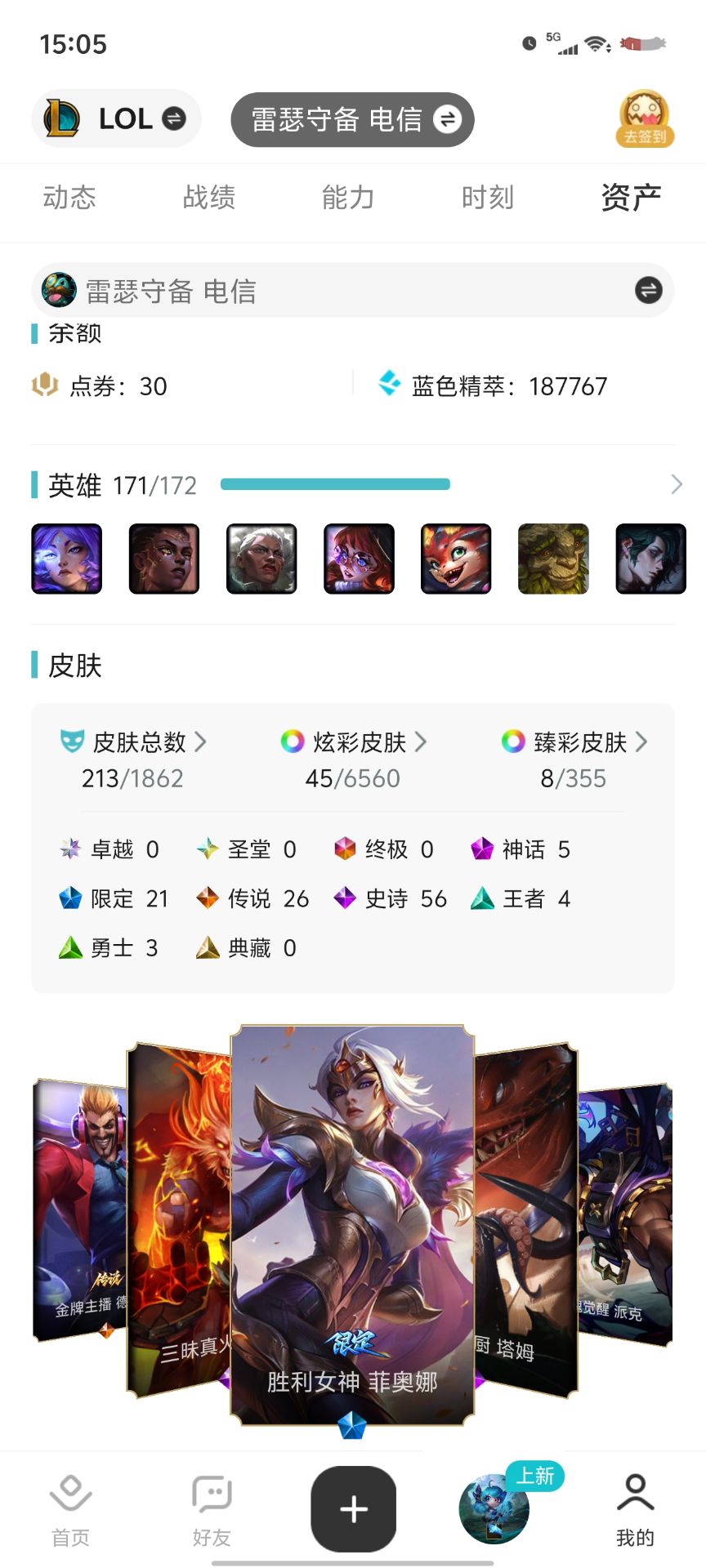Open the 好友 friends tab
706x1568 pixels.
tap(212, 1509)
